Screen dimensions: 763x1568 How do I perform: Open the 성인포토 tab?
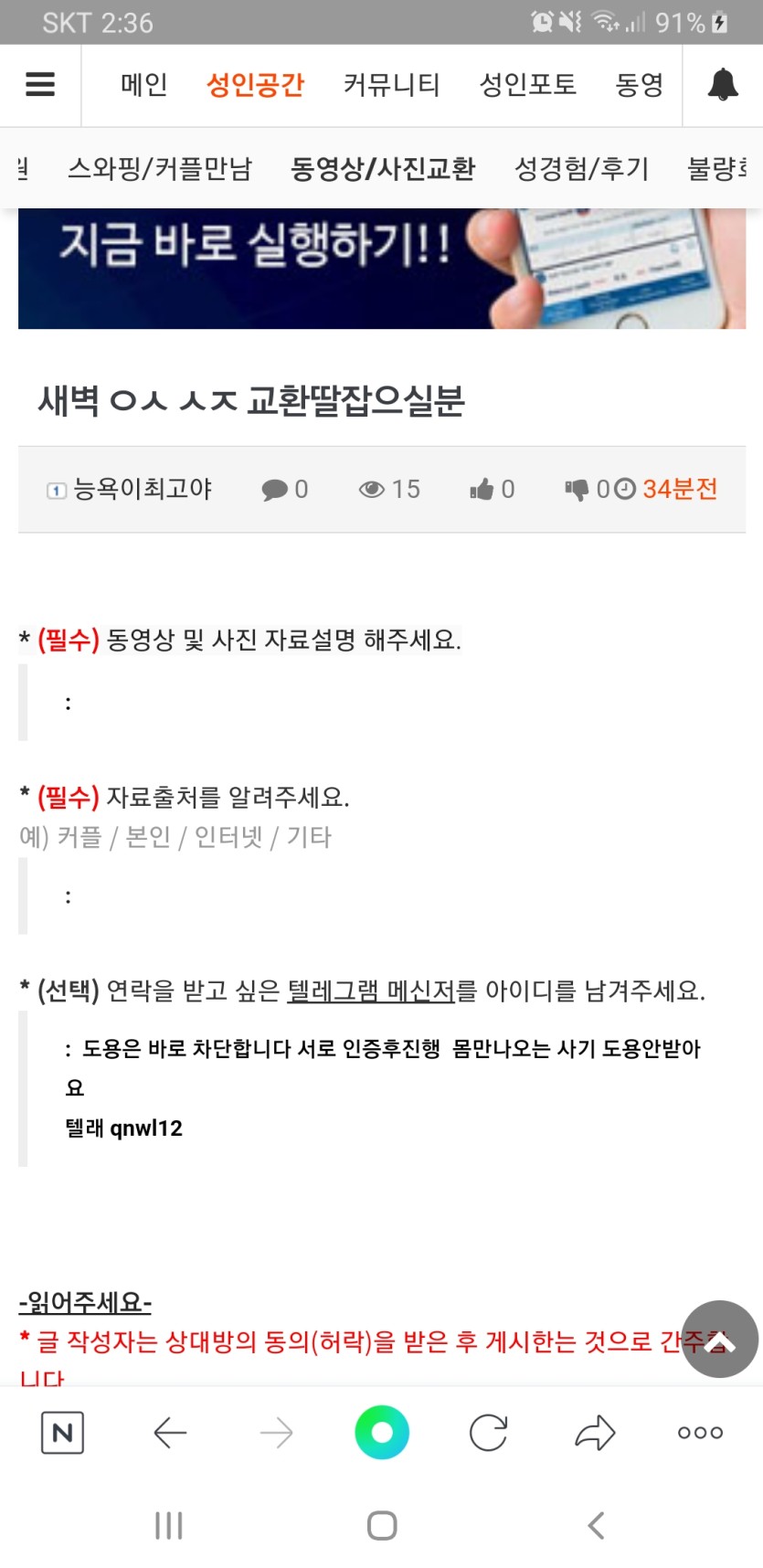point(528,85)
